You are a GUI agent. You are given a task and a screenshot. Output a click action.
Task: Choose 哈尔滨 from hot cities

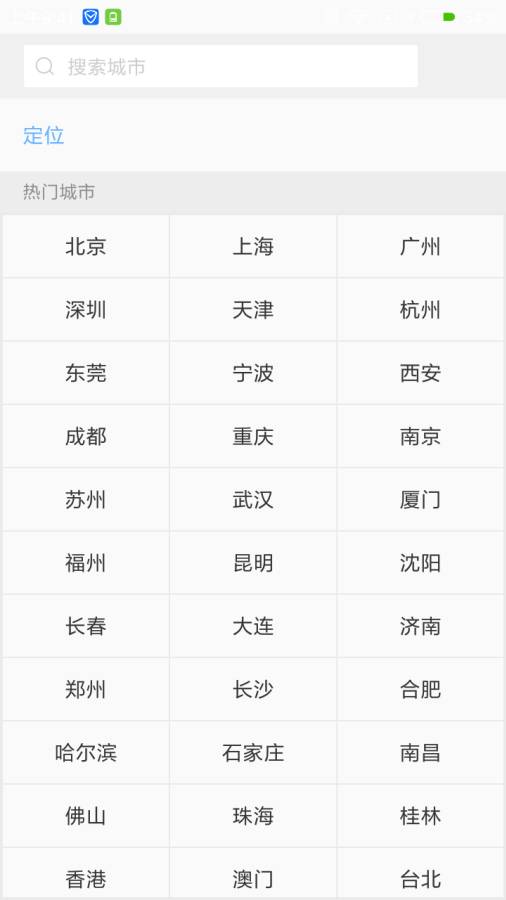pos(86,752)
